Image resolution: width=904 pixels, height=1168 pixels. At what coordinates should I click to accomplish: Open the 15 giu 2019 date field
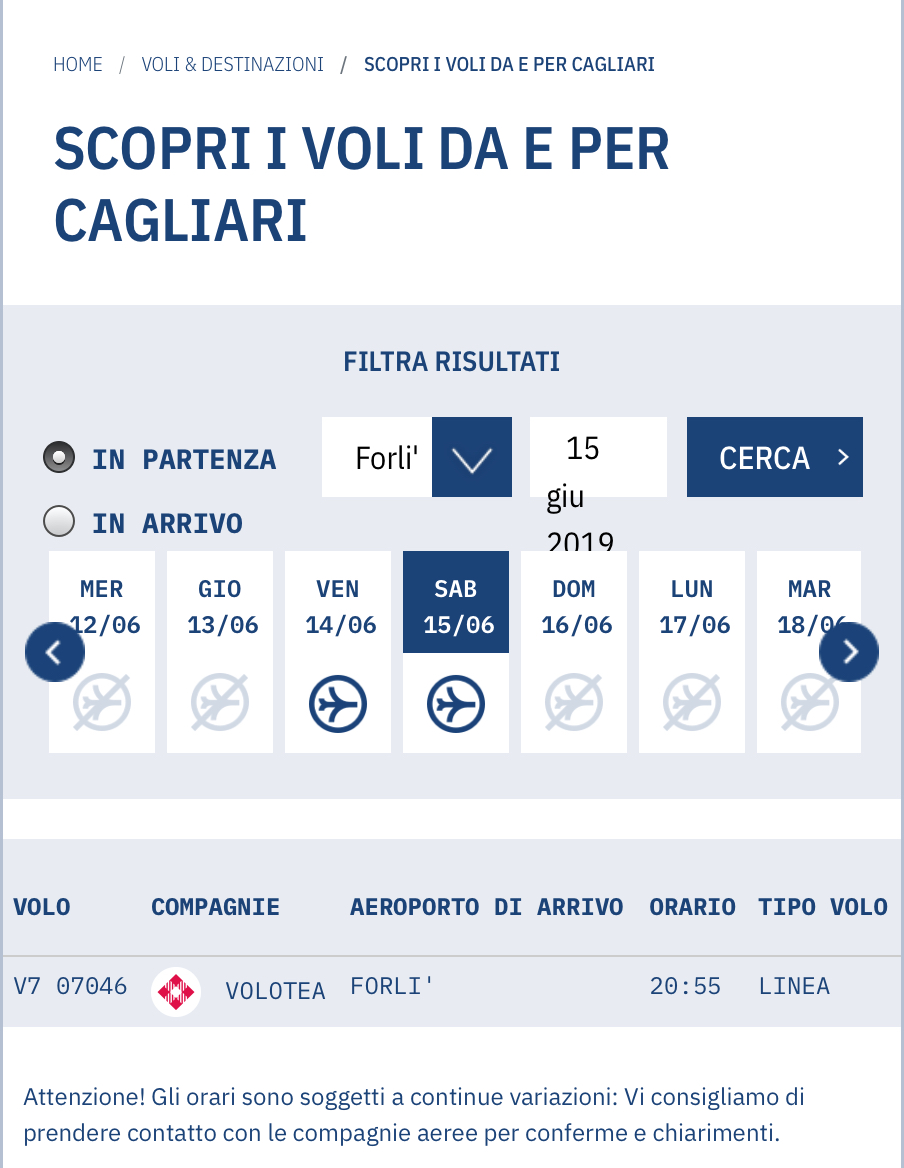point(597,458)
